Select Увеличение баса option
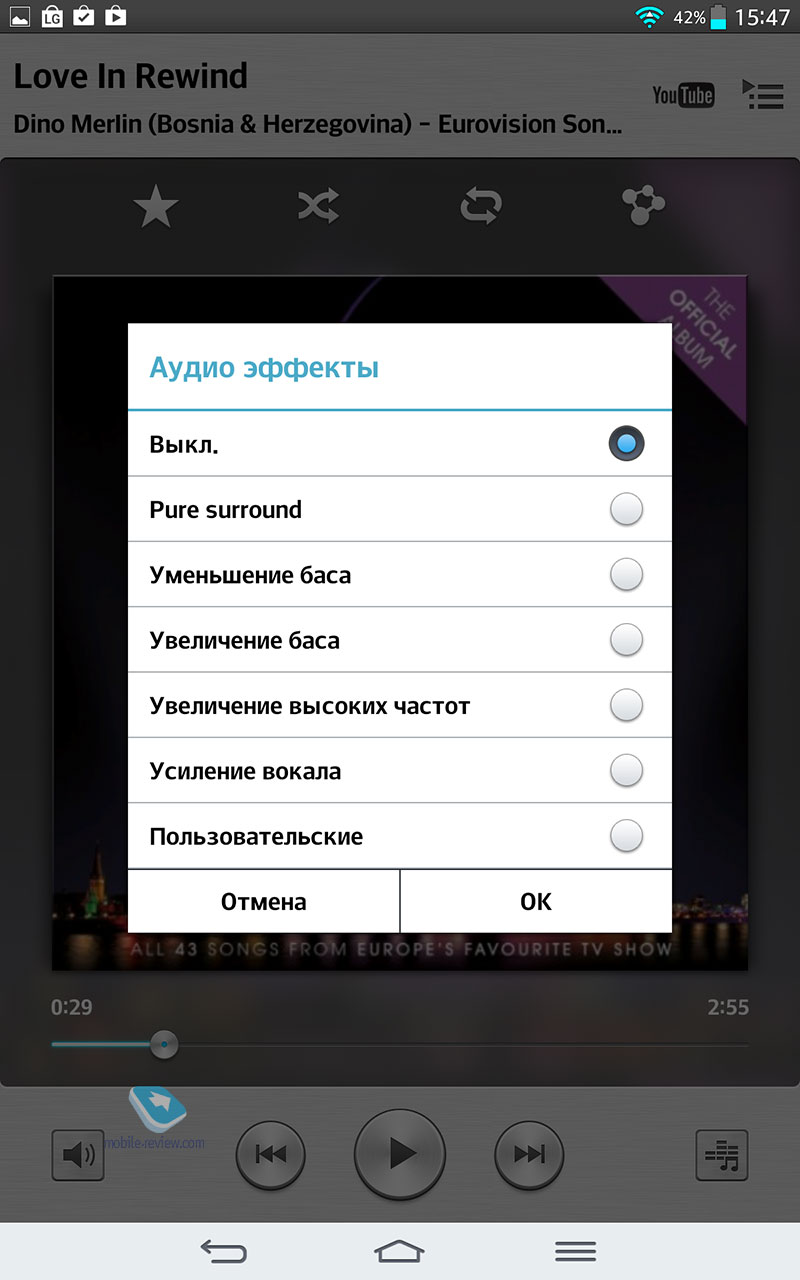Image resolution: width=800 pixels, height=1280 pixels. 400,640
